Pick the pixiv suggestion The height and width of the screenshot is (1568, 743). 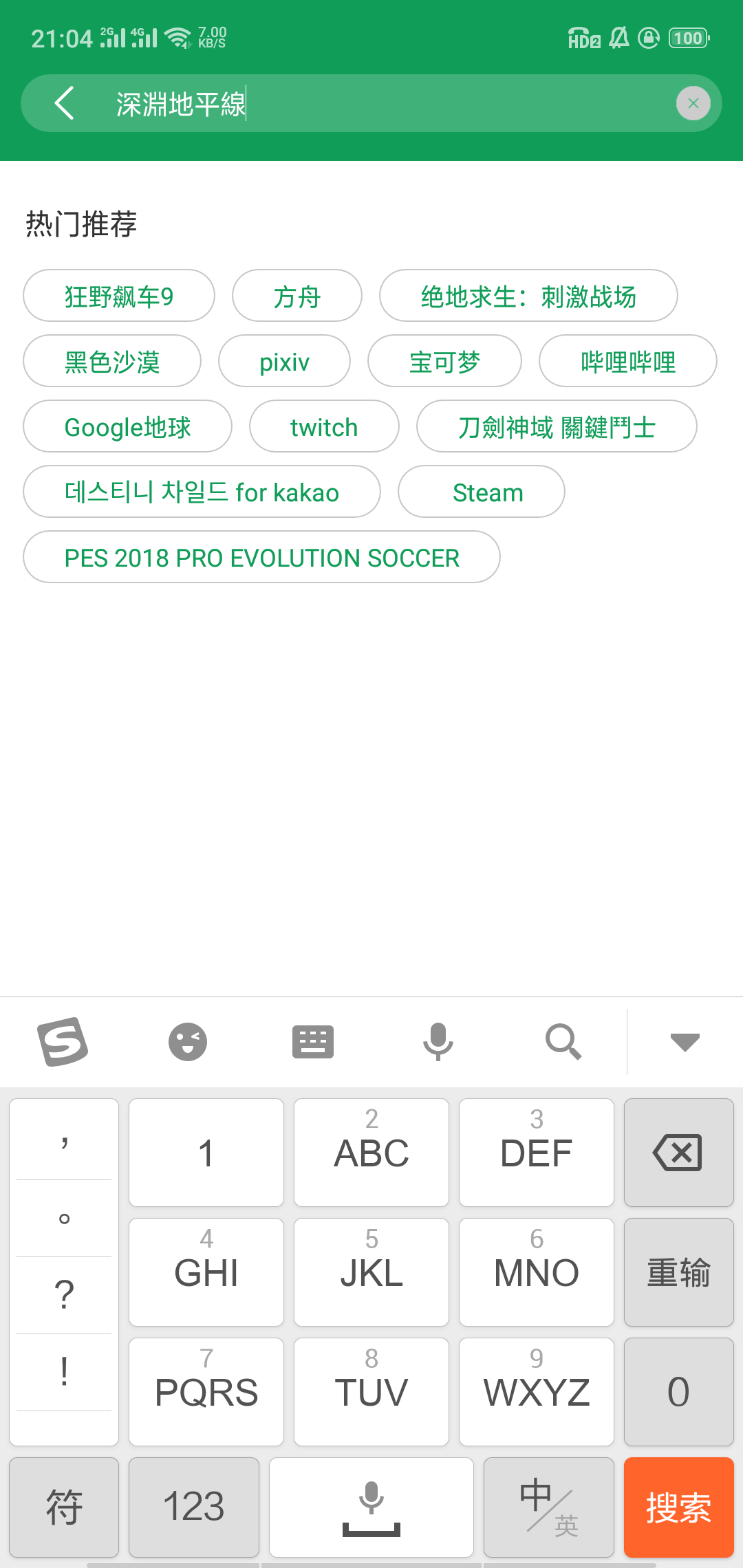tap(284, 361)
